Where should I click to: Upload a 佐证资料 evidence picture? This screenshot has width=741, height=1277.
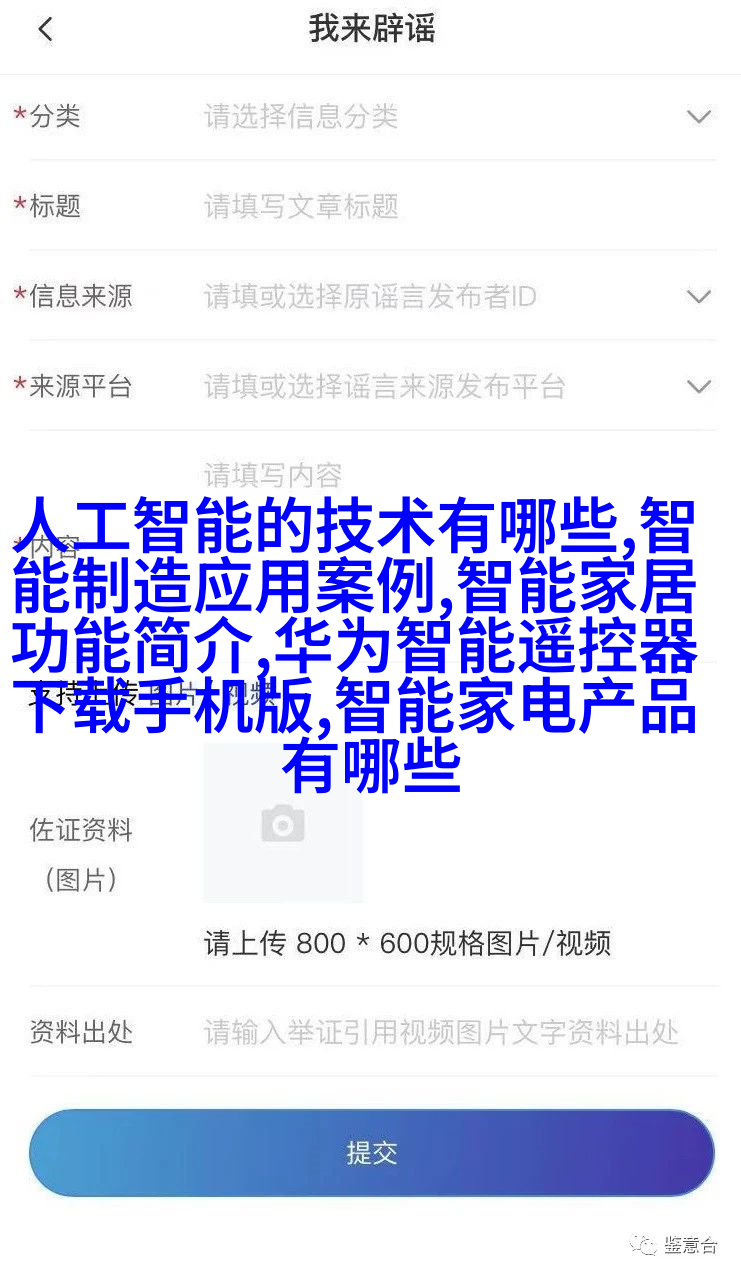pyautogui.click(x=283, y=825)
